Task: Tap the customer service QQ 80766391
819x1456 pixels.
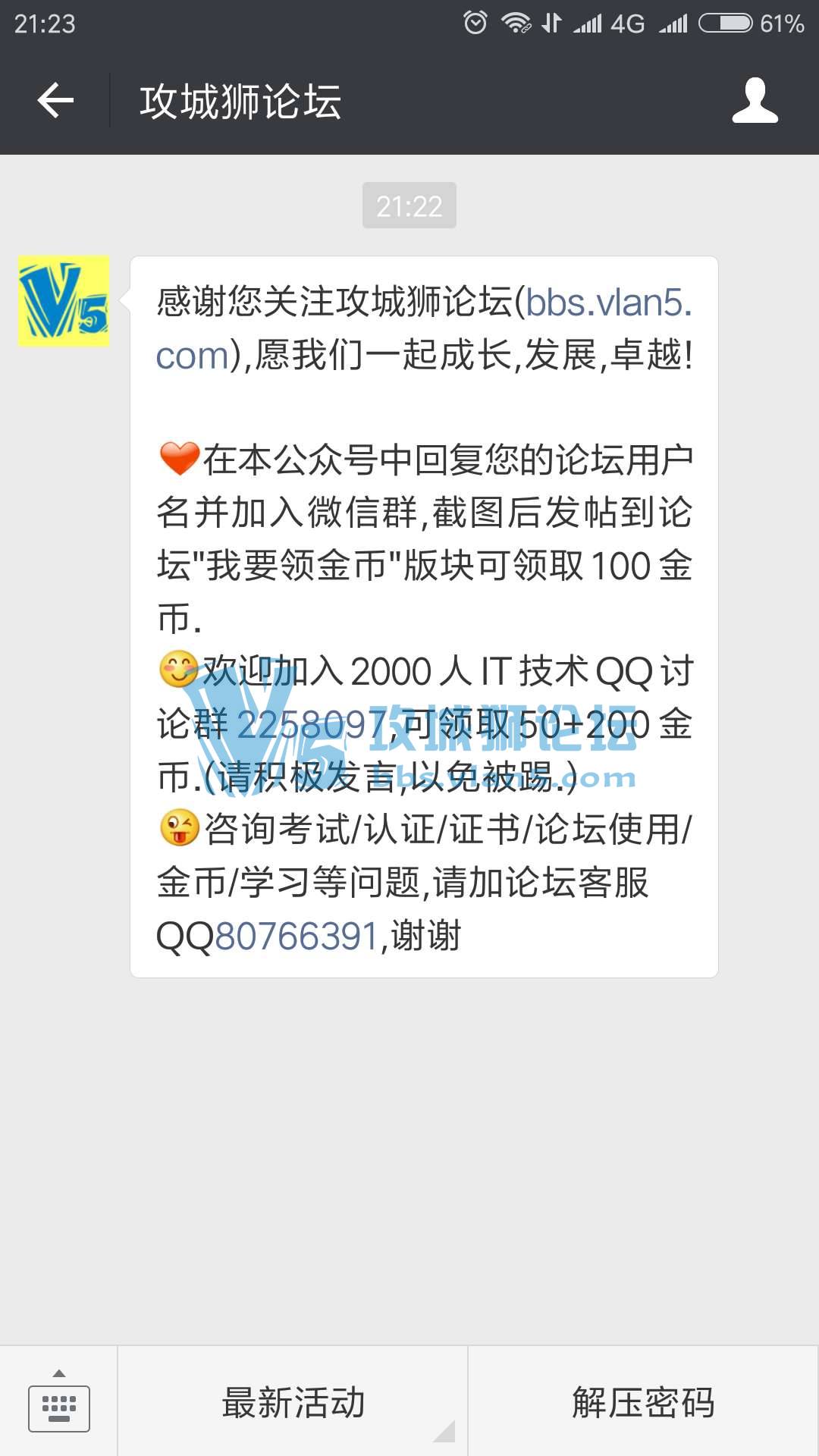Action: coord(297,936)
